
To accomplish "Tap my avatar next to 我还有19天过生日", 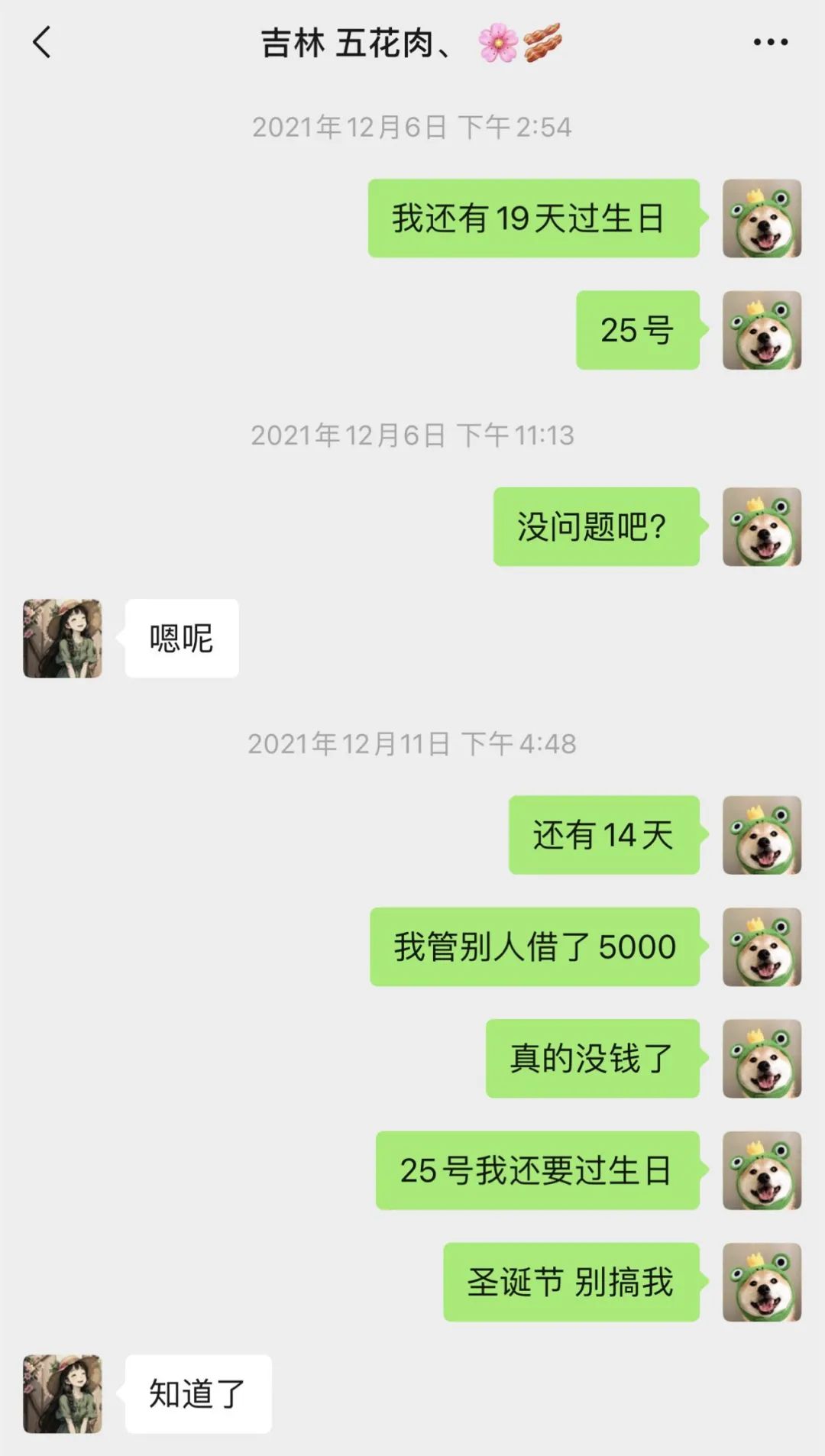I will [762, 218].
